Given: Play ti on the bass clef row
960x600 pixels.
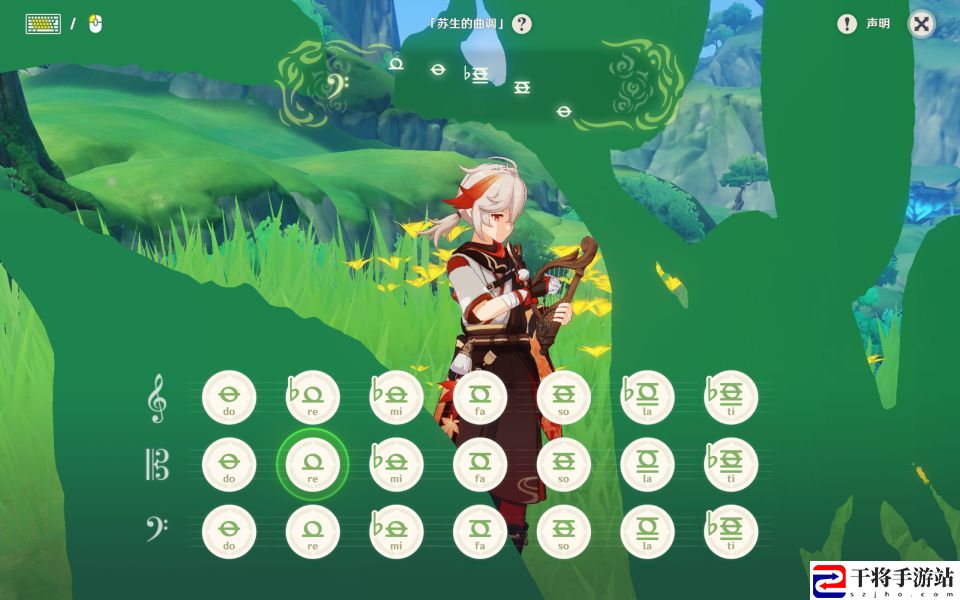Looking at the screenshot, I should tap(731, 532).
